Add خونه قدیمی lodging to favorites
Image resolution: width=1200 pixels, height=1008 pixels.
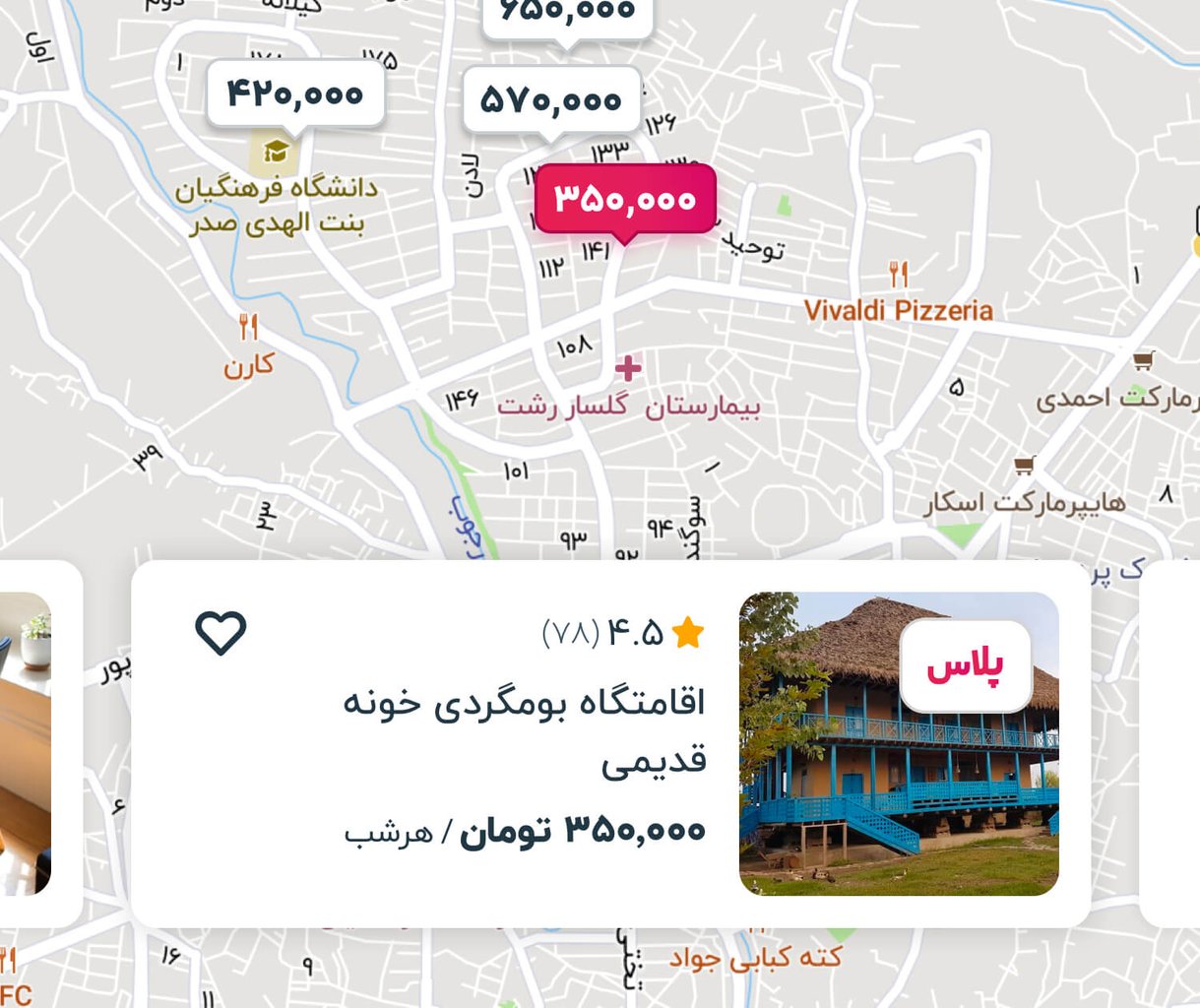coord(221,633)
